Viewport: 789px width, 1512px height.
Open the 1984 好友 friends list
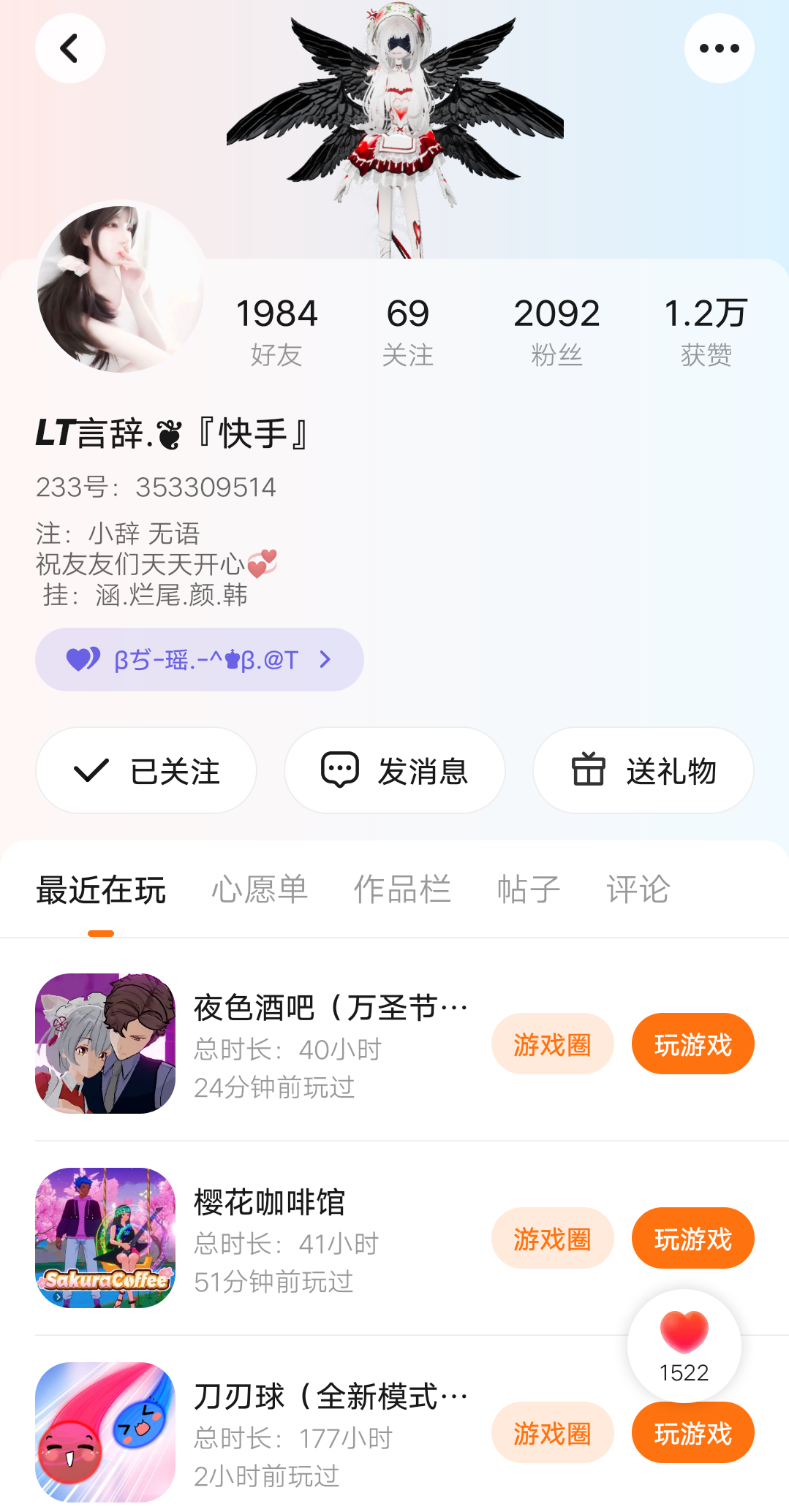(x=276, y=330)
